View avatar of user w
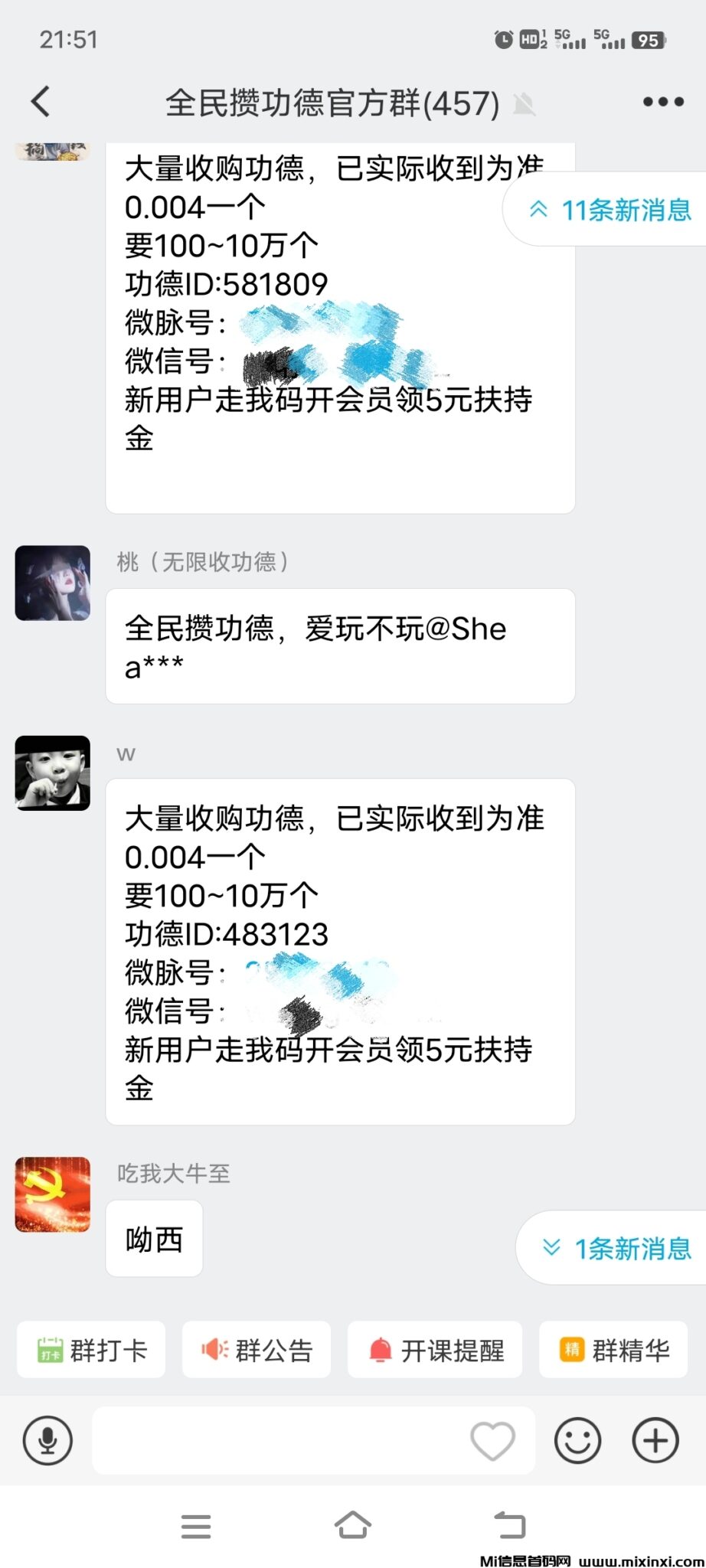 pyautogui.click(x=53, y=773)
